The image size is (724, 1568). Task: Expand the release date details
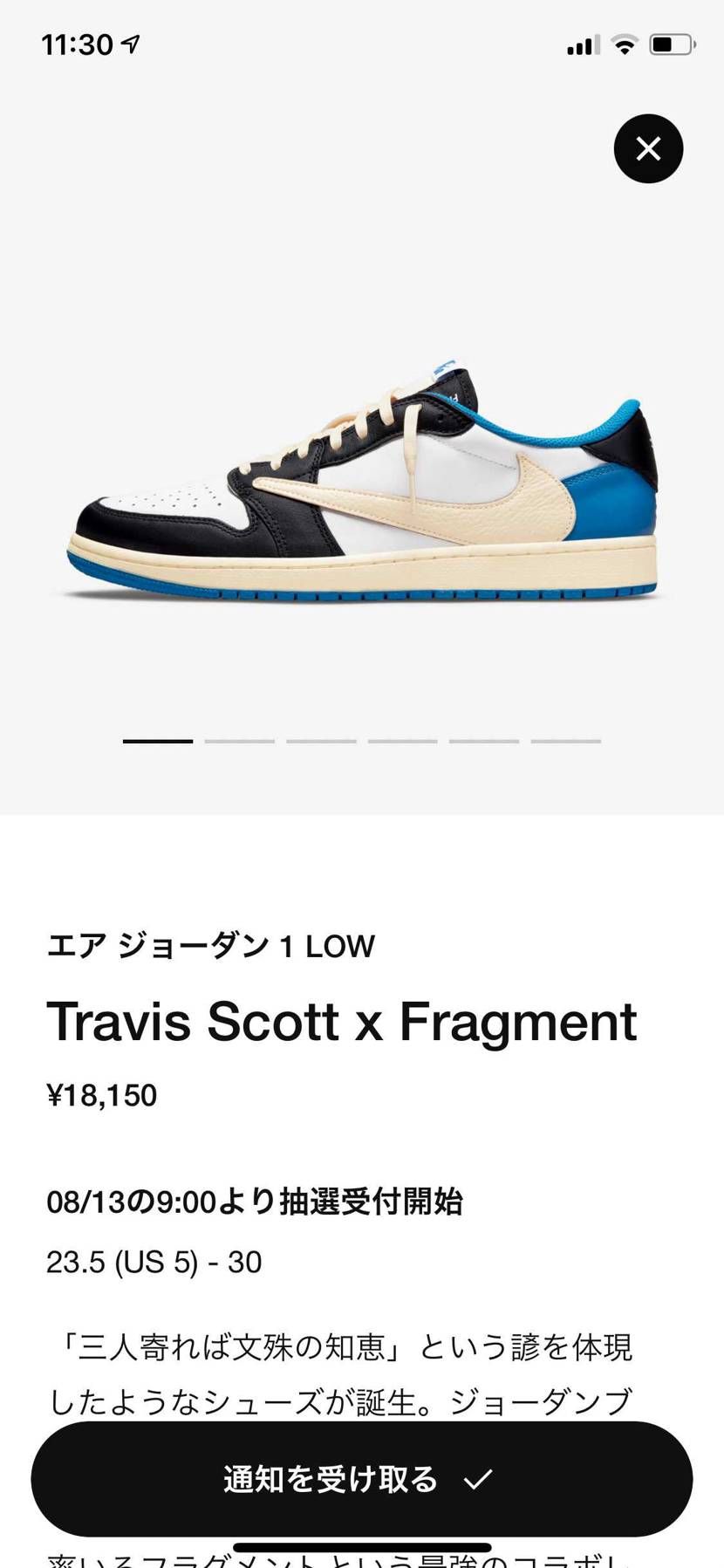256,1202
